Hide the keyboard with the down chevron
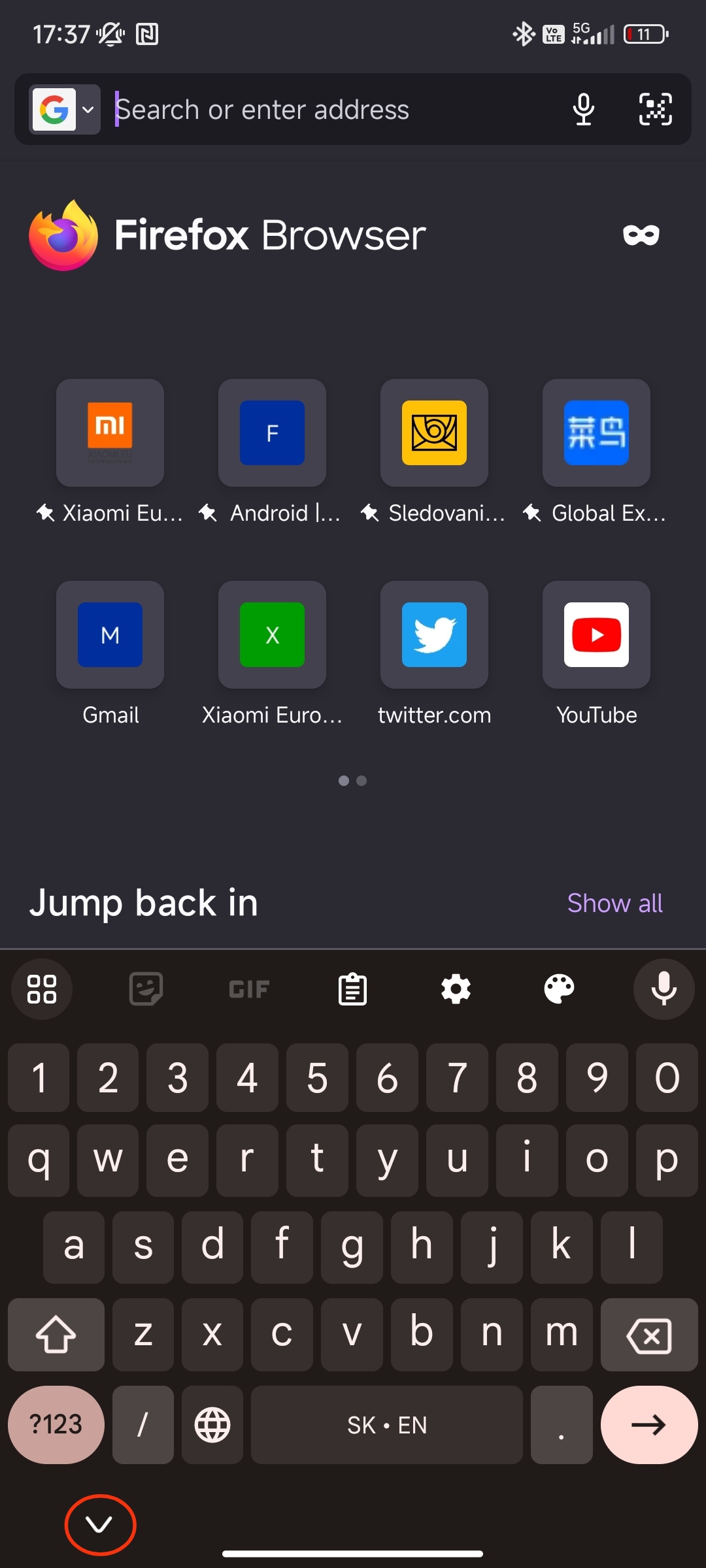Viewport: 706px width, 1568px height. (x=100, y=1525)
